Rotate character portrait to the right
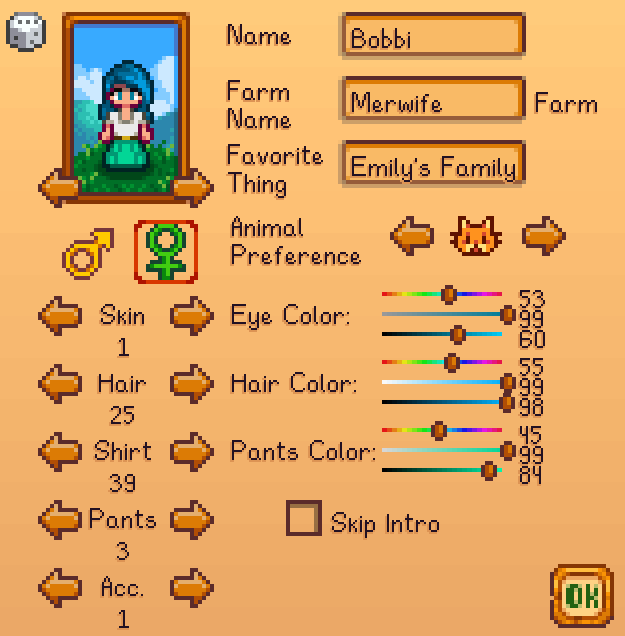The width and height of the screenshot is (625, 636). click(x=192, y=186)
